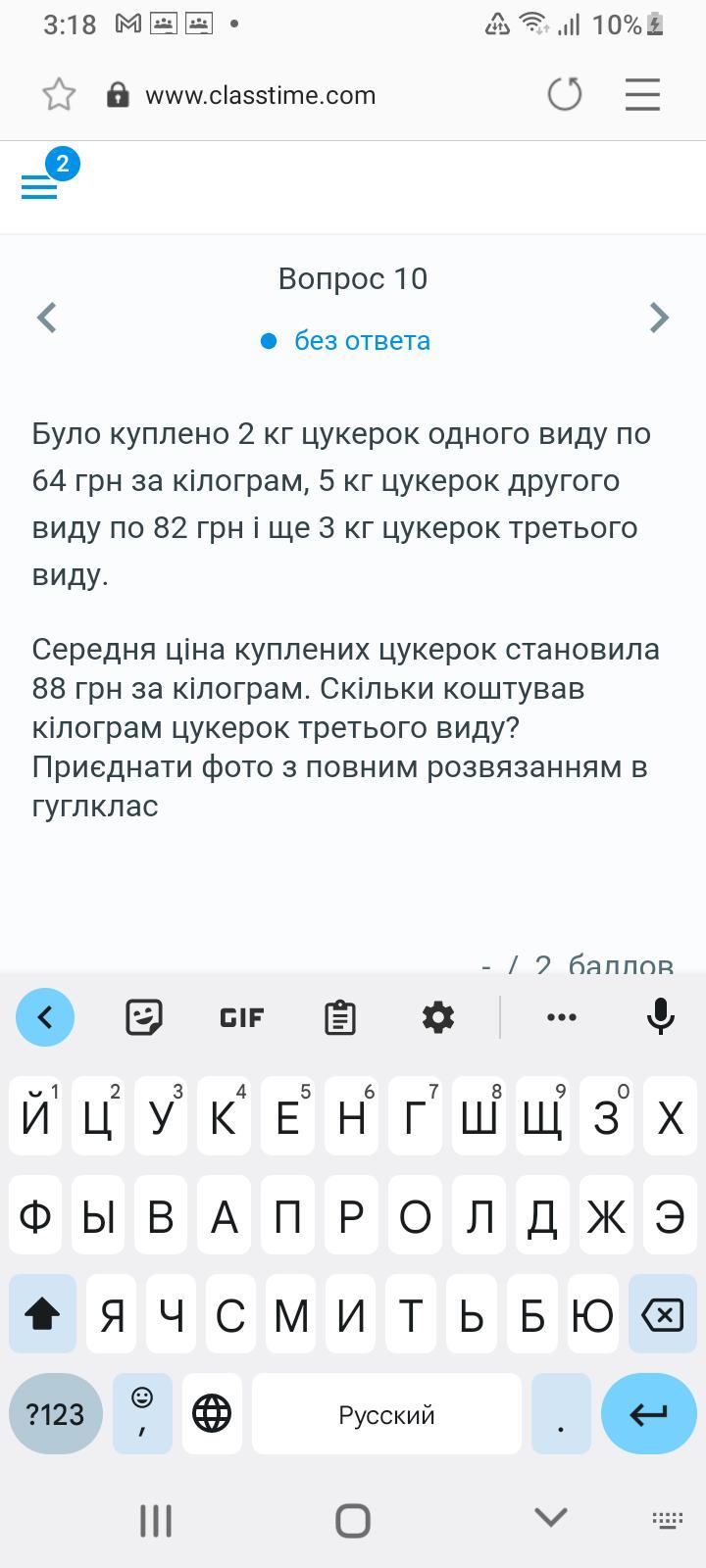The image size is (706, 1568).
Task: Collapse the keyboard toolbar with the back arrow
Action: (45, 1017)
